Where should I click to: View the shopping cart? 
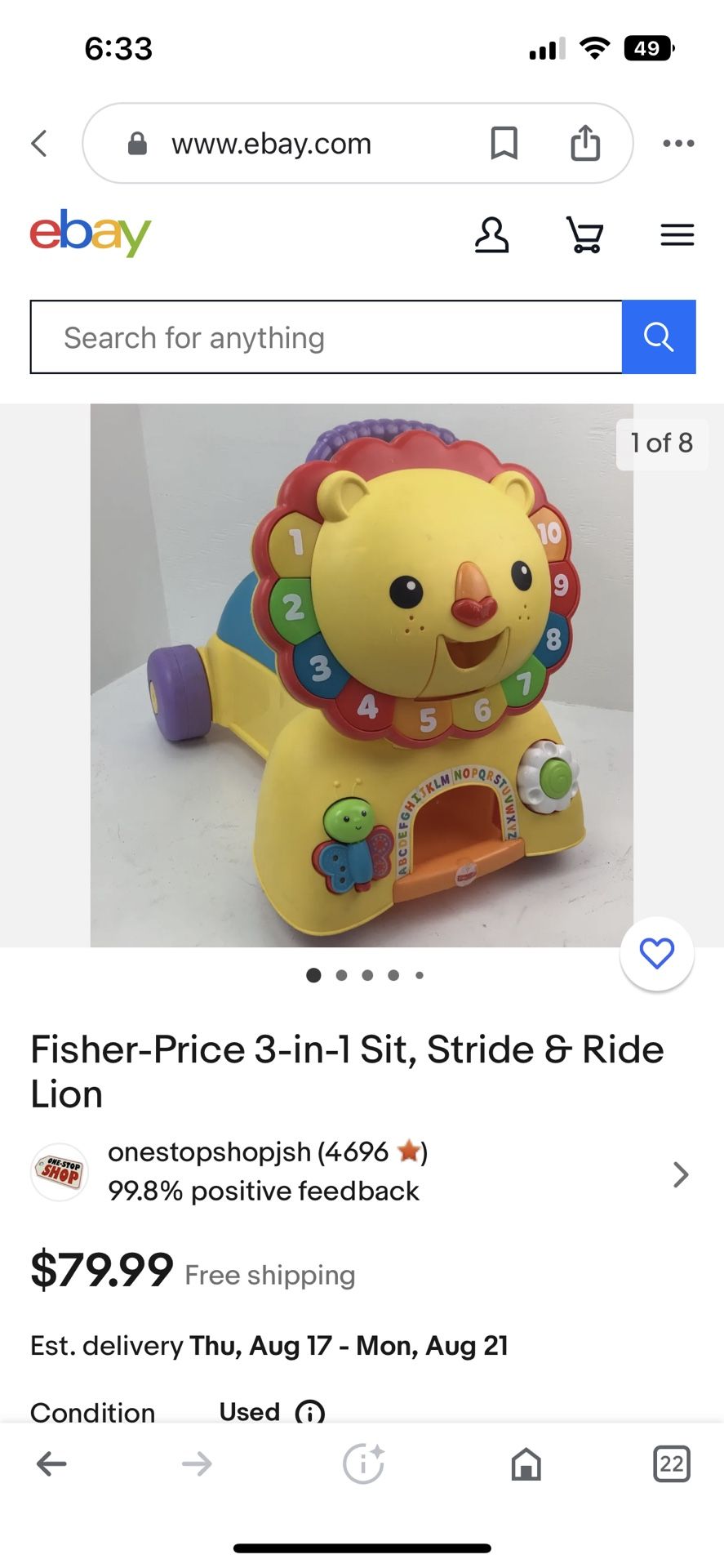click(x=585, y=235)
